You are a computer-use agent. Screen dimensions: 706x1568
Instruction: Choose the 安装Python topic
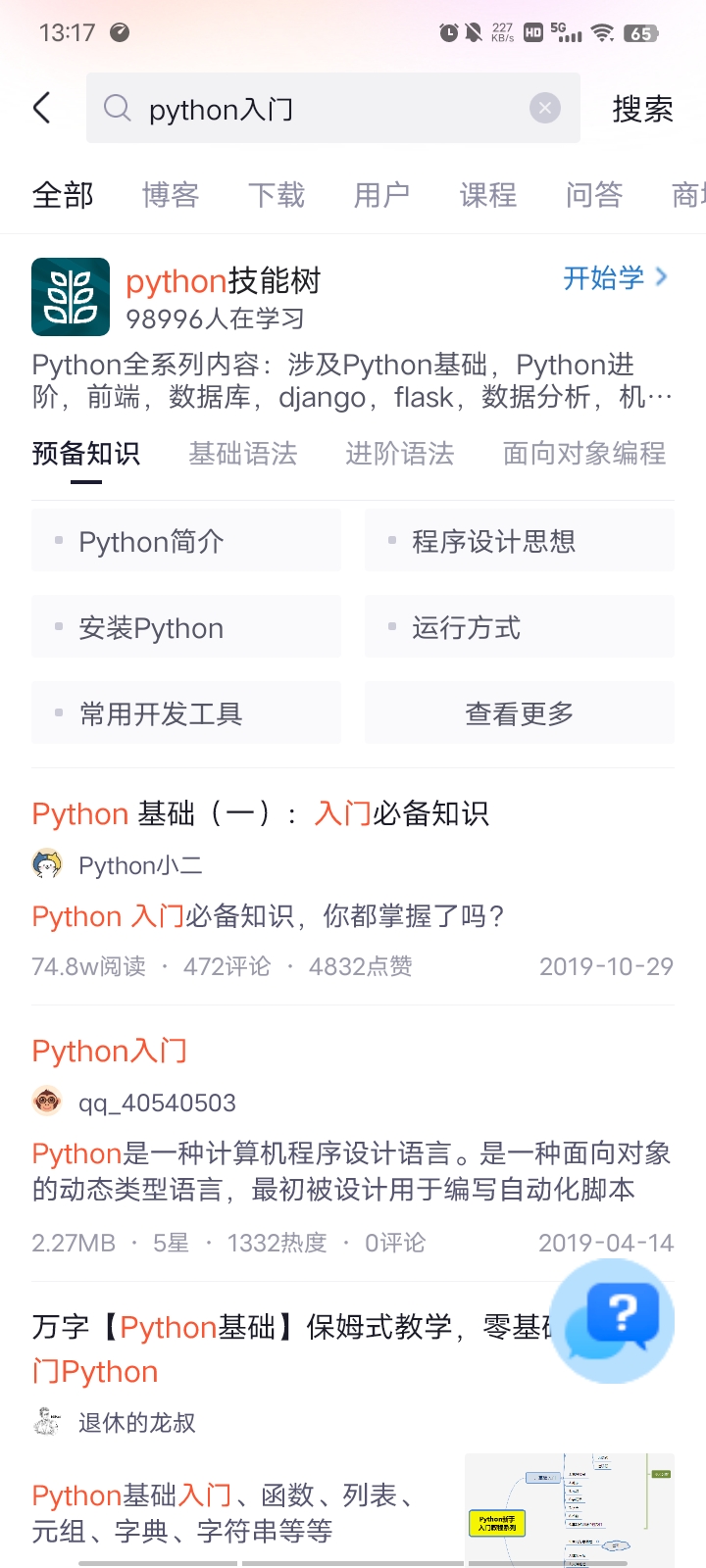(x=186, y=627)
